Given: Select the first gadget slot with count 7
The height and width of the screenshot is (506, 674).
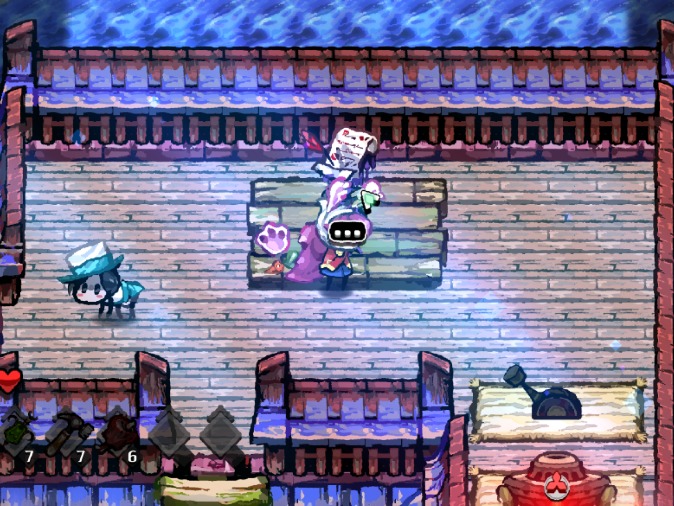Looking at the screenshot, I should tap(17, 433).
